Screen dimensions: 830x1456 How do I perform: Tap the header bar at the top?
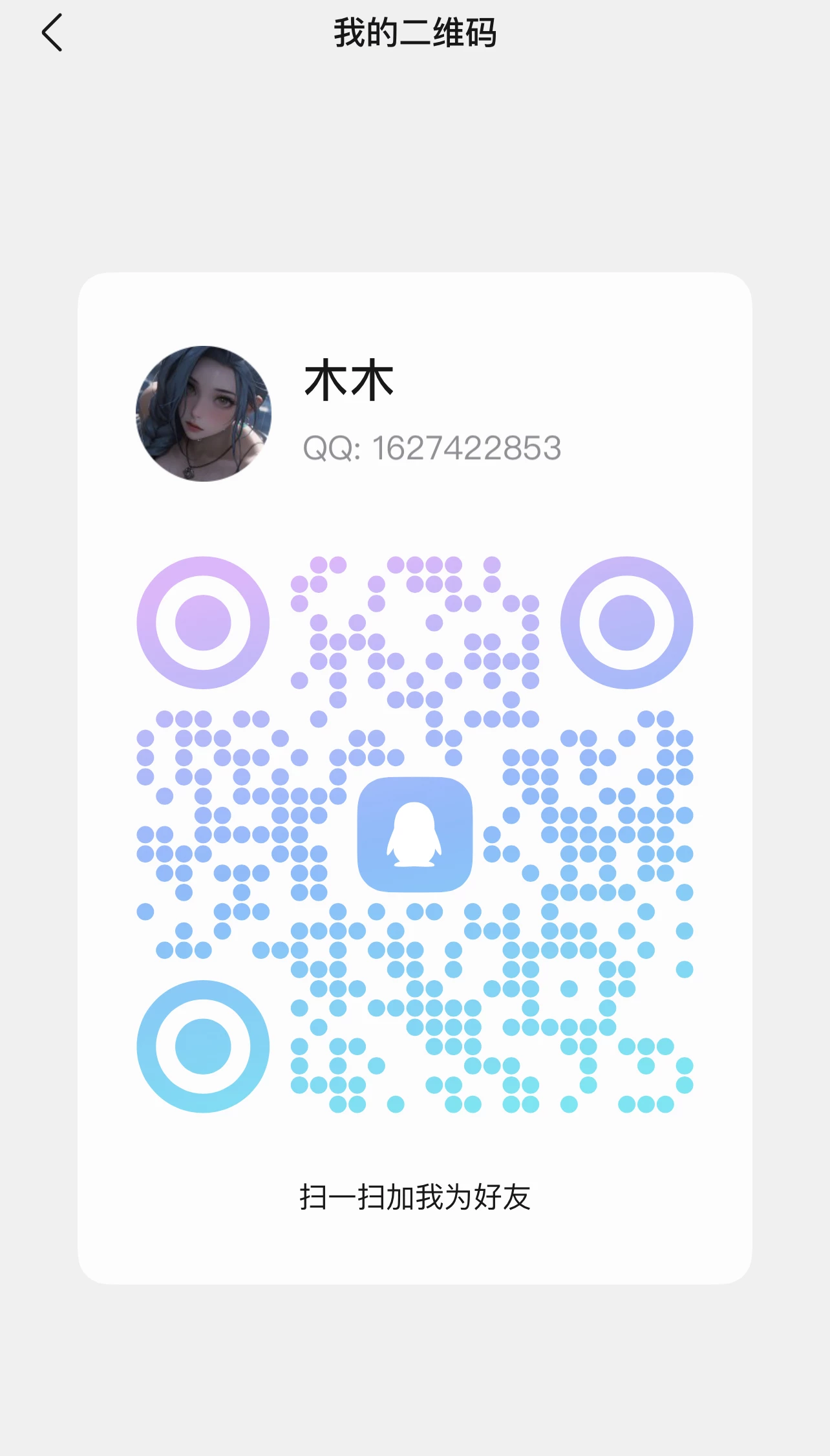tap(415, 32)
